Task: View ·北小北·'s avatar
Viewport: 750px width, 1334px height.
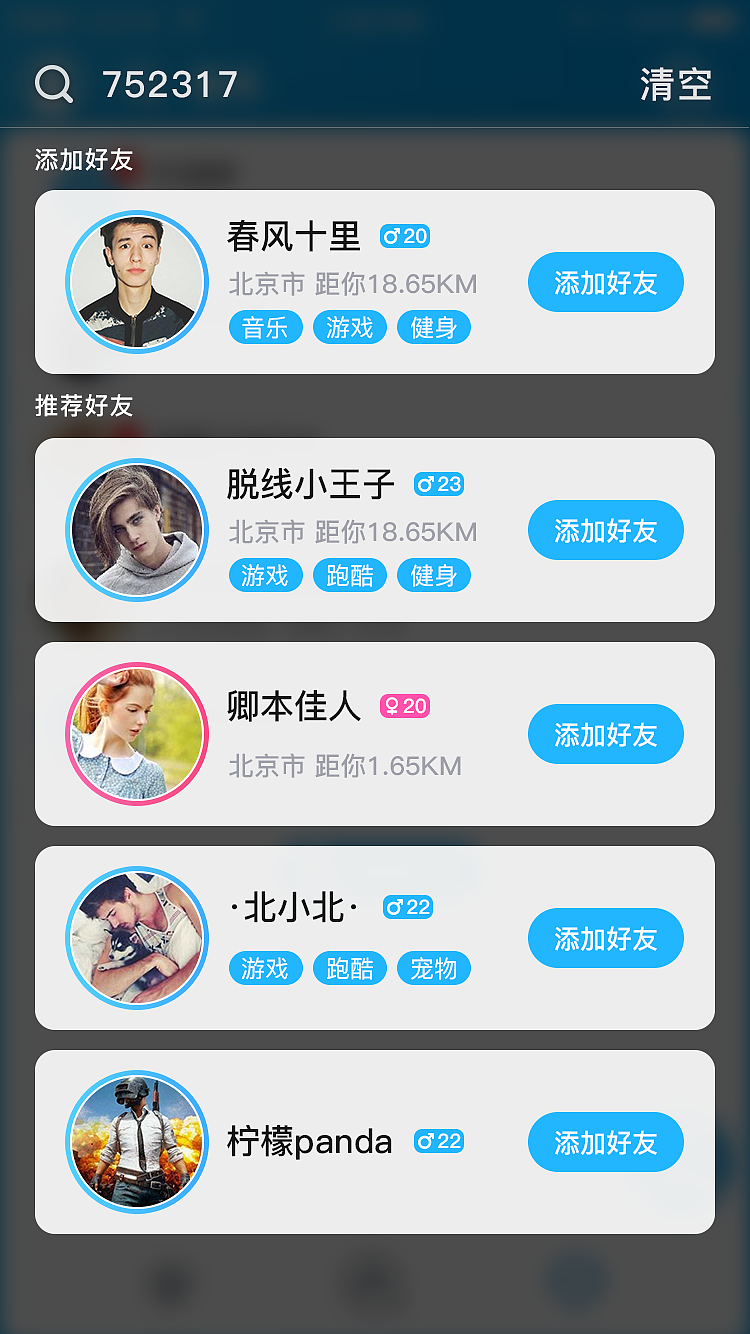Action: pyautogui.click(x=137, y=938)
